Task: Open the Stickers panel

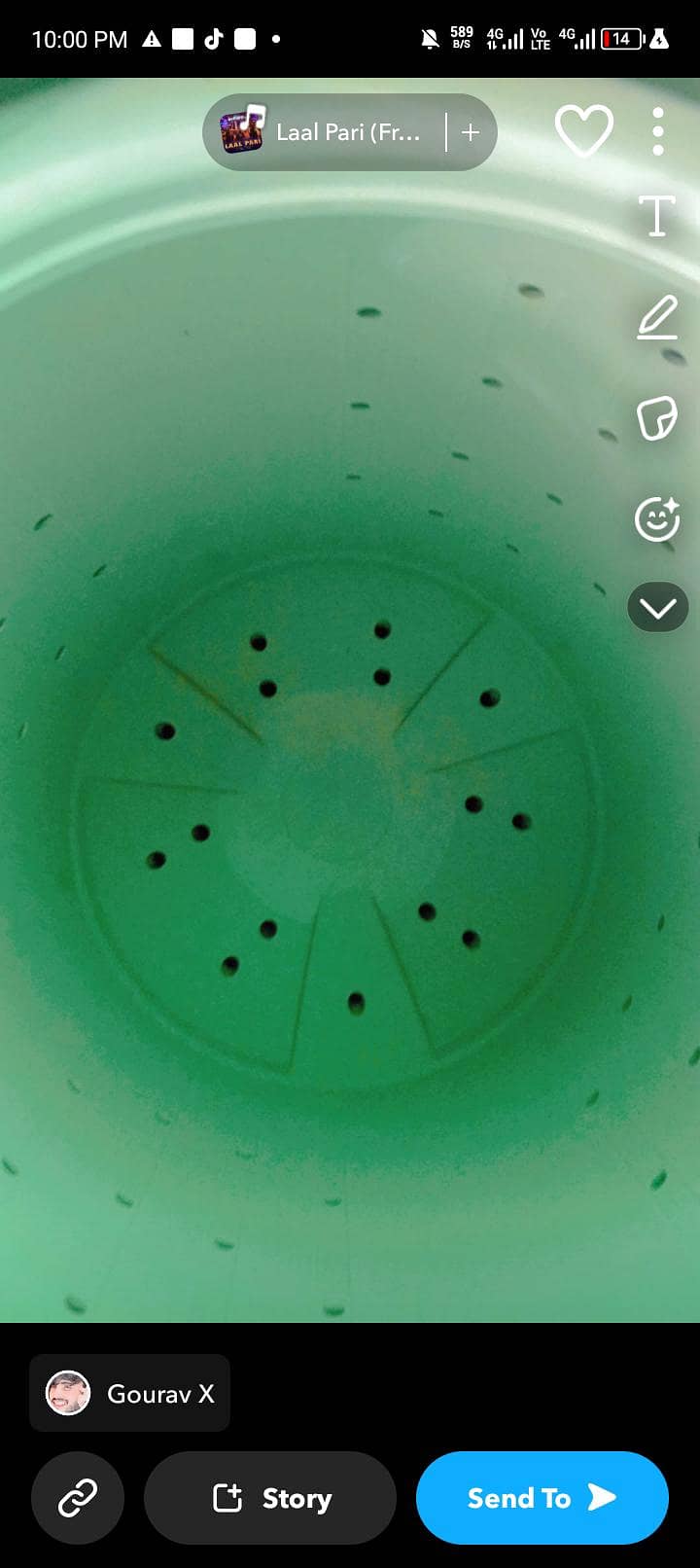Action: [657, 418]
